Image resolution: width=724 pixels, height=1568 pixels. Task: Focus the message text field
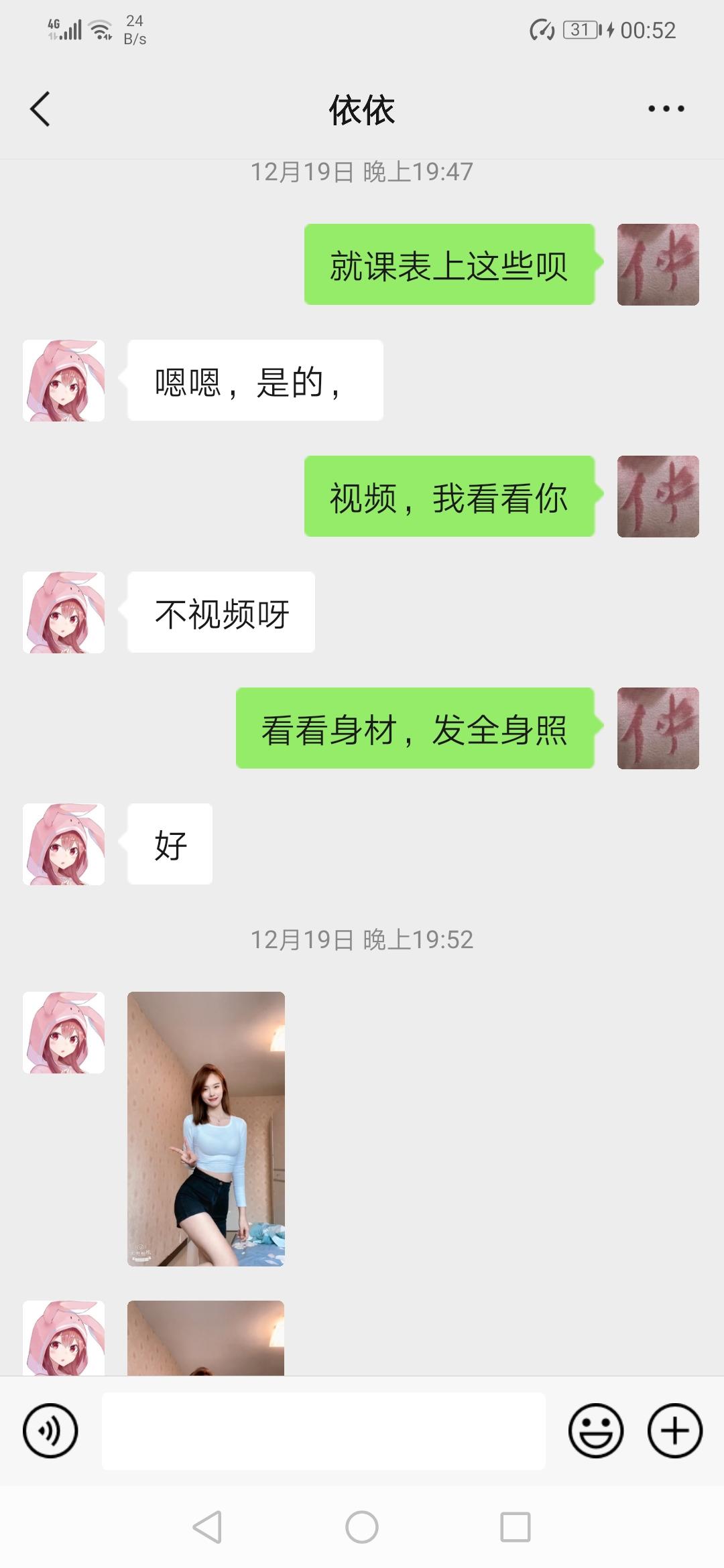pyautogui.click(x=323, y=1431)
